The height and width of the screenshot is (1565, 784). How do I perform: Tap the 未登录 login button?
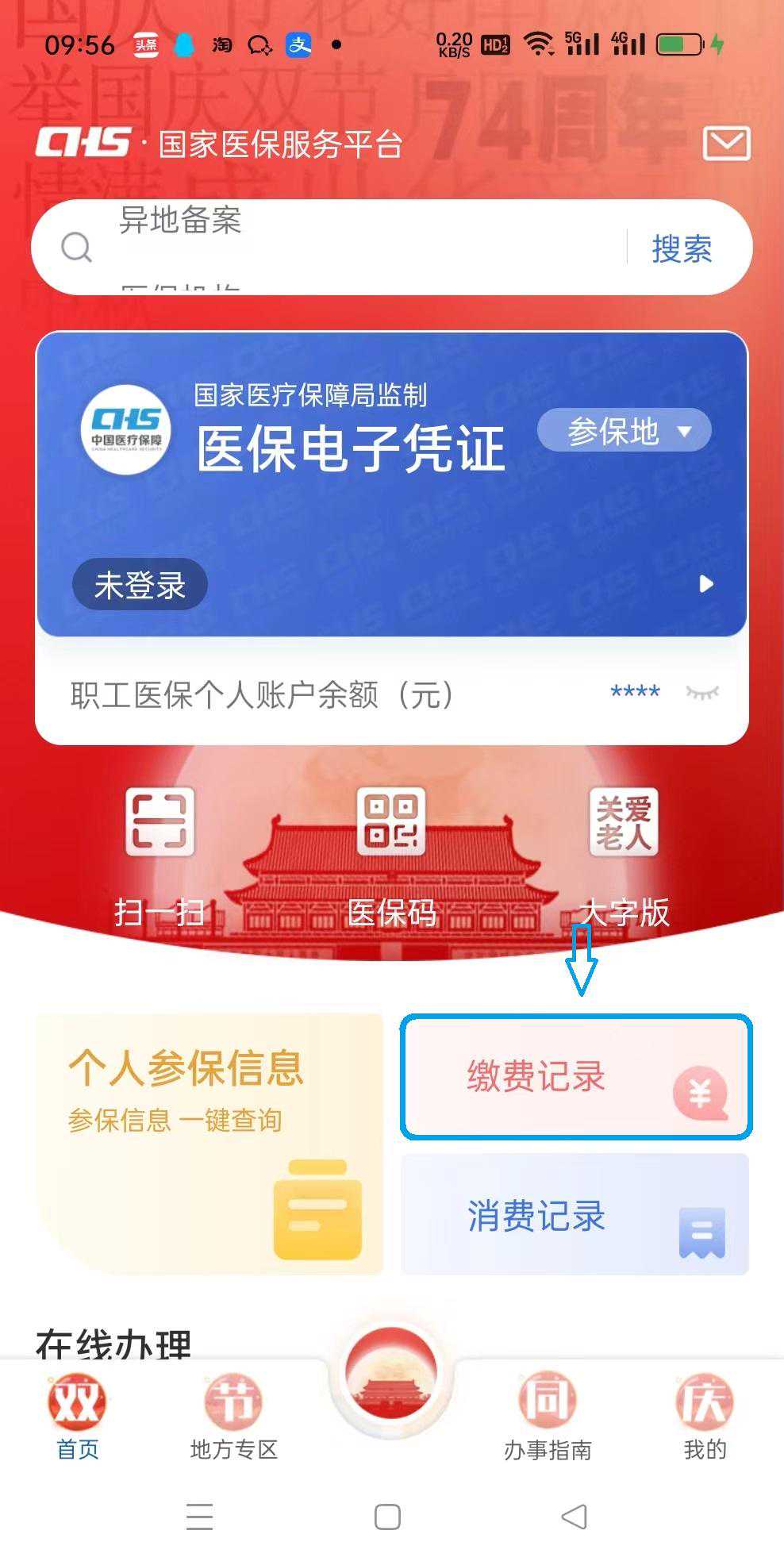(140, 585)
